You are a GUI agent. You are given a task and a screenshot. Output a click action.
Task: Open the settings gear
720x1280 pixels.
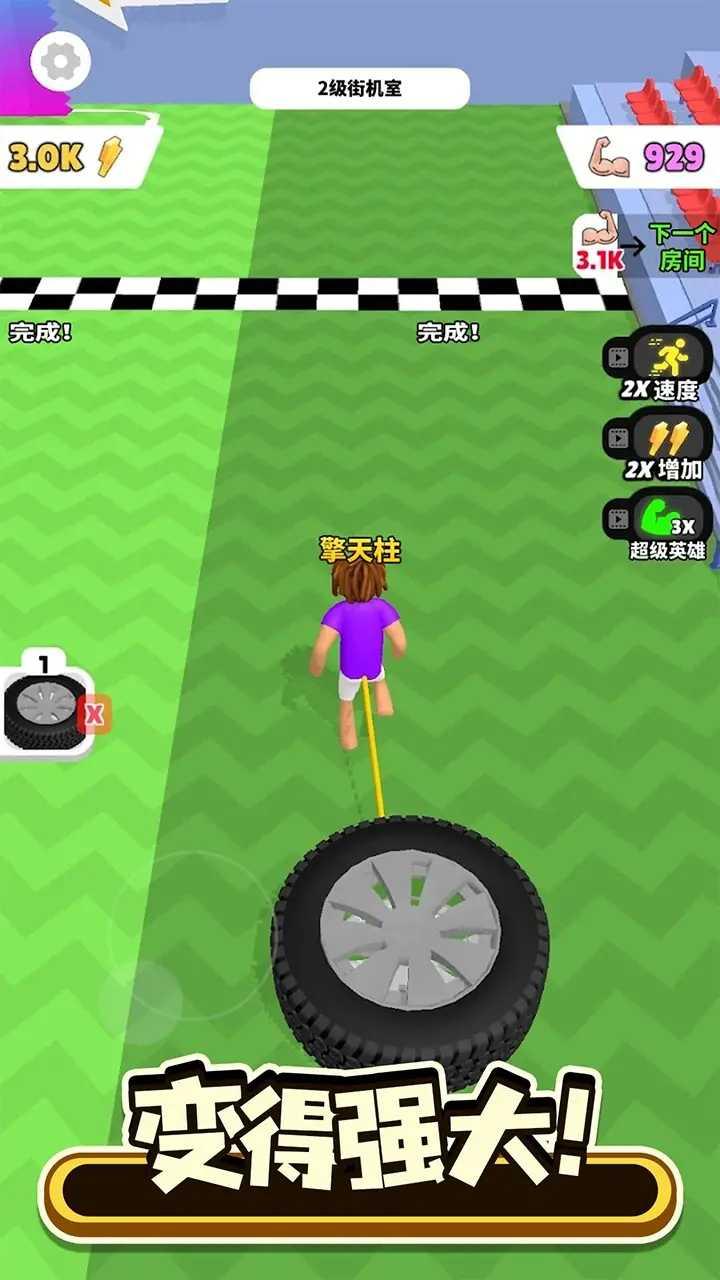pyautogui.click(x=61, y=63)
